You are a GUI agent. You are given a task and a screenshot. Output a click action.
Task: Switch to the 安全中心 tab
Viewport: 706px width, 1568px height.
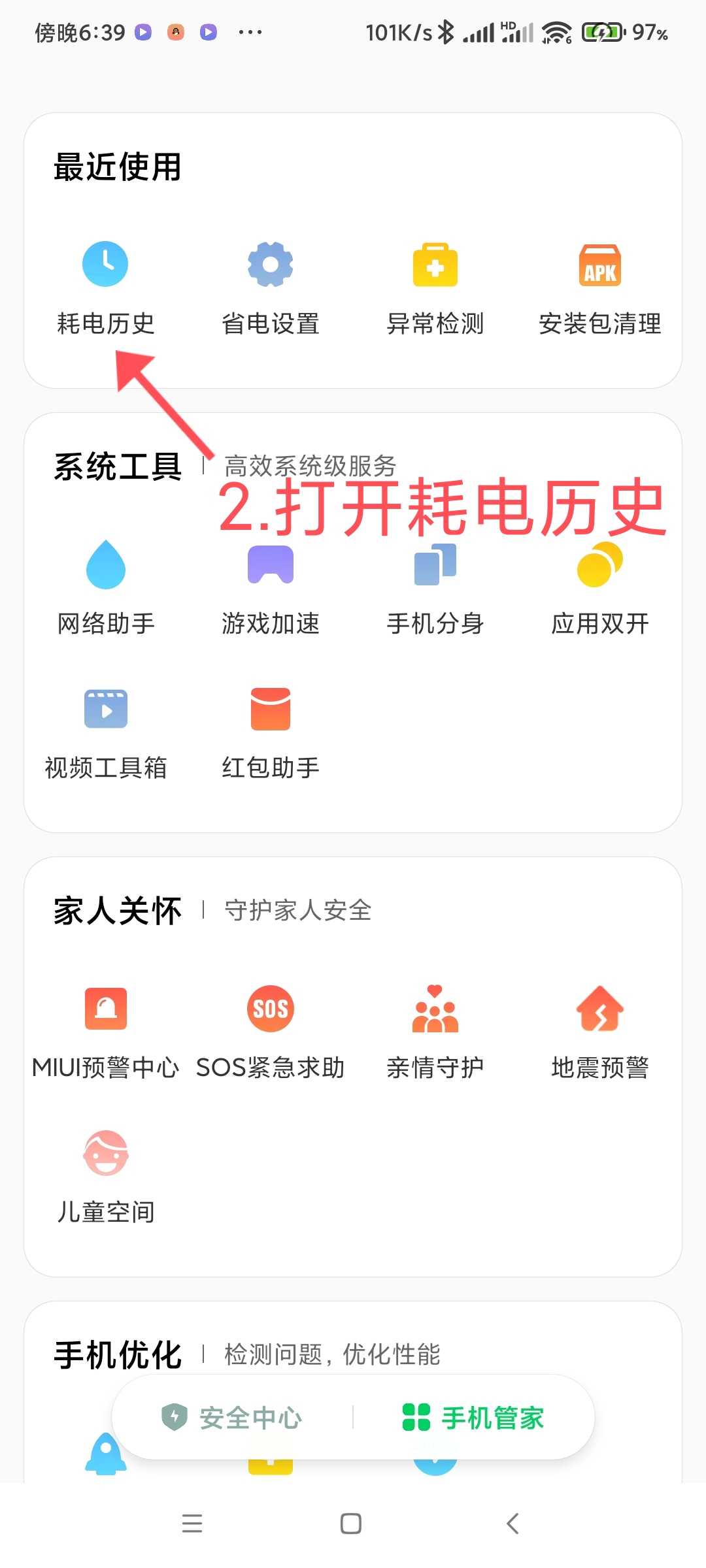coord(232,1417)
